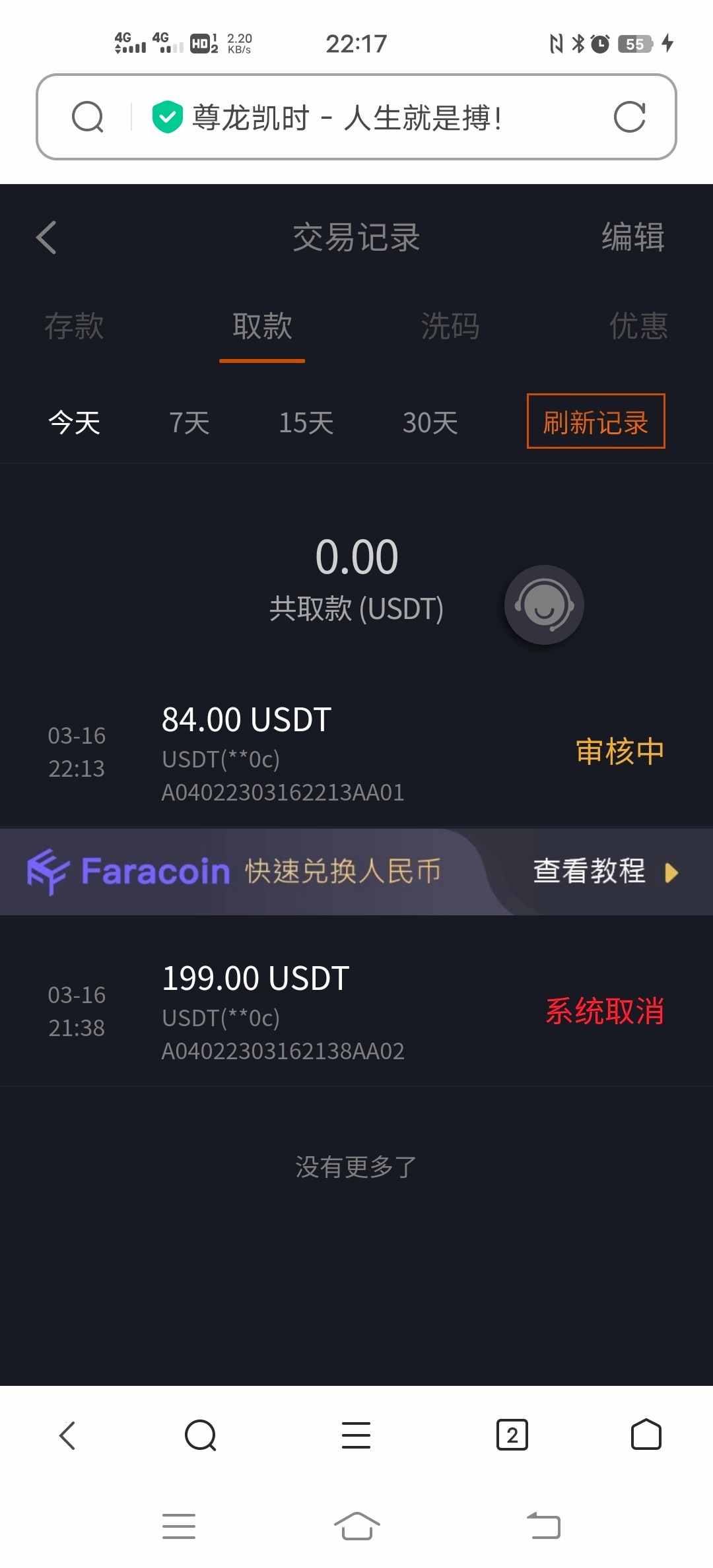Screen dimensions: 713x1568
Task: Show records from the last 15天
Action: coord(306,422)
